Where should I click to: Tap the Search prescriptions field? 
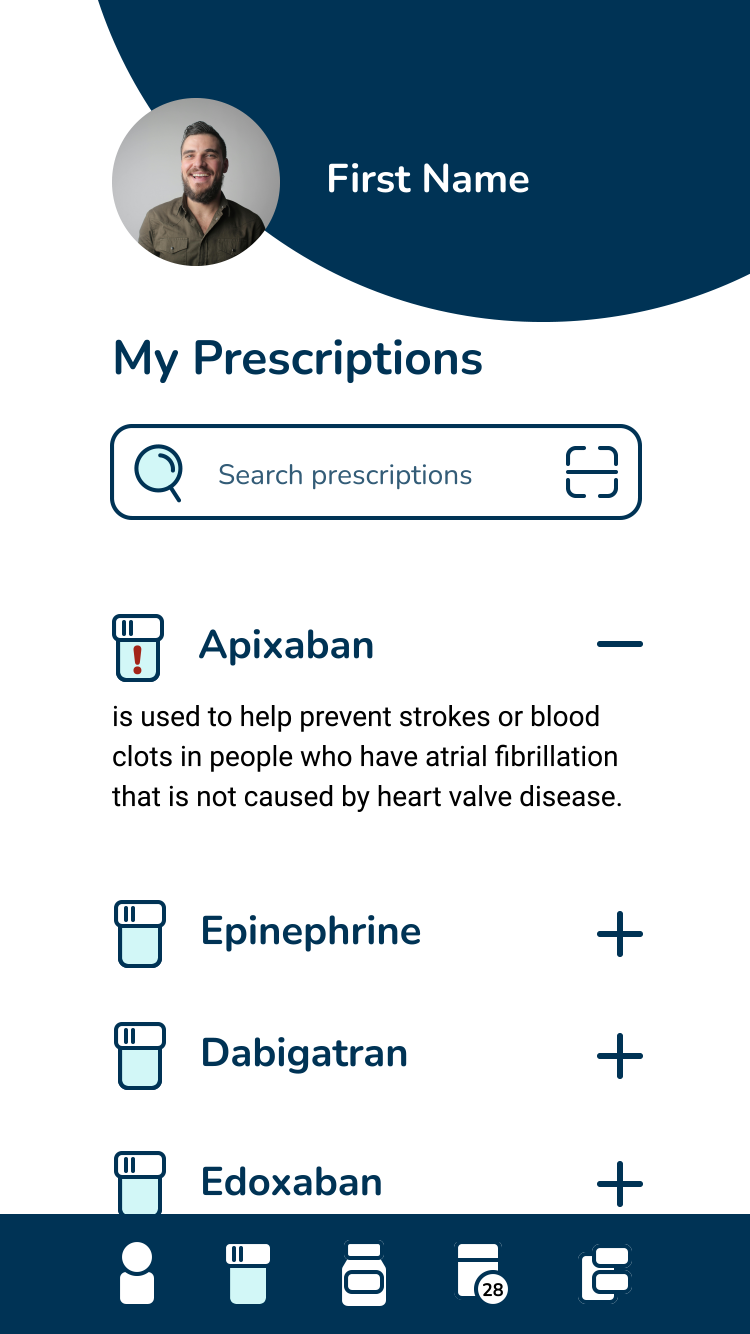pyautogui.click(x=345, y=474)
